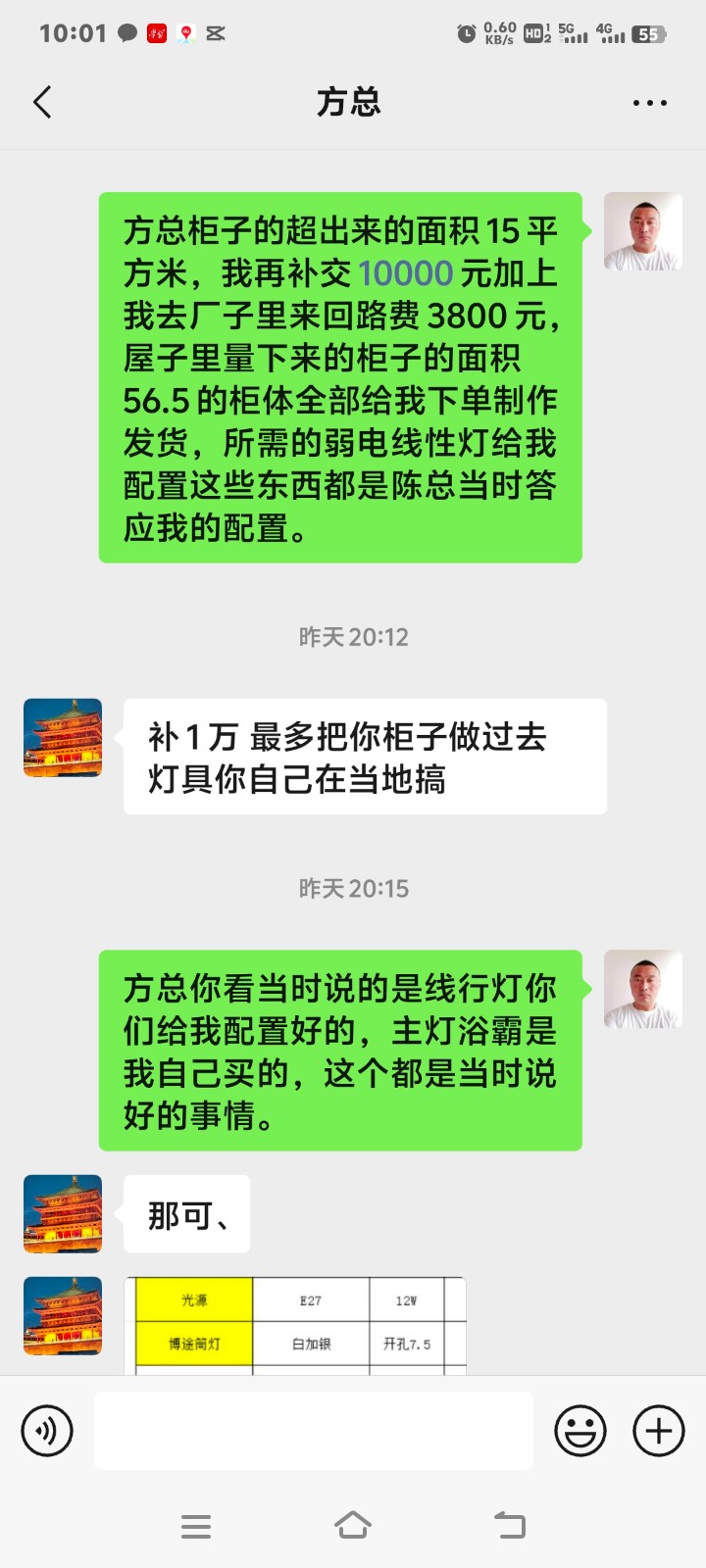View 方总's avatar beside 补1万 message

(63, 738)
